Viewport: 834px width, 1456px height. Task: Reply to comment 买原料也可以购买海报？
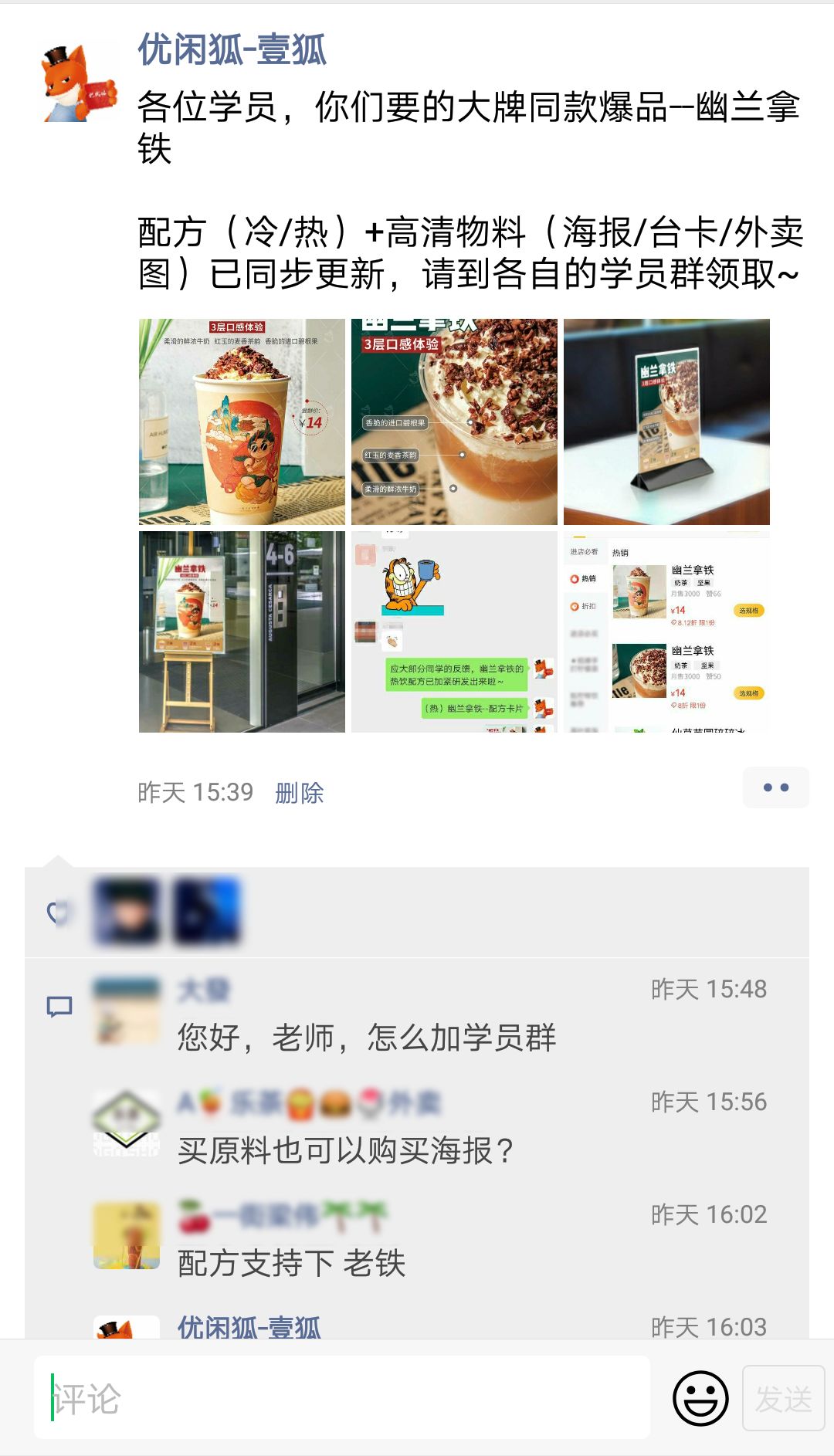(346, 1150)
